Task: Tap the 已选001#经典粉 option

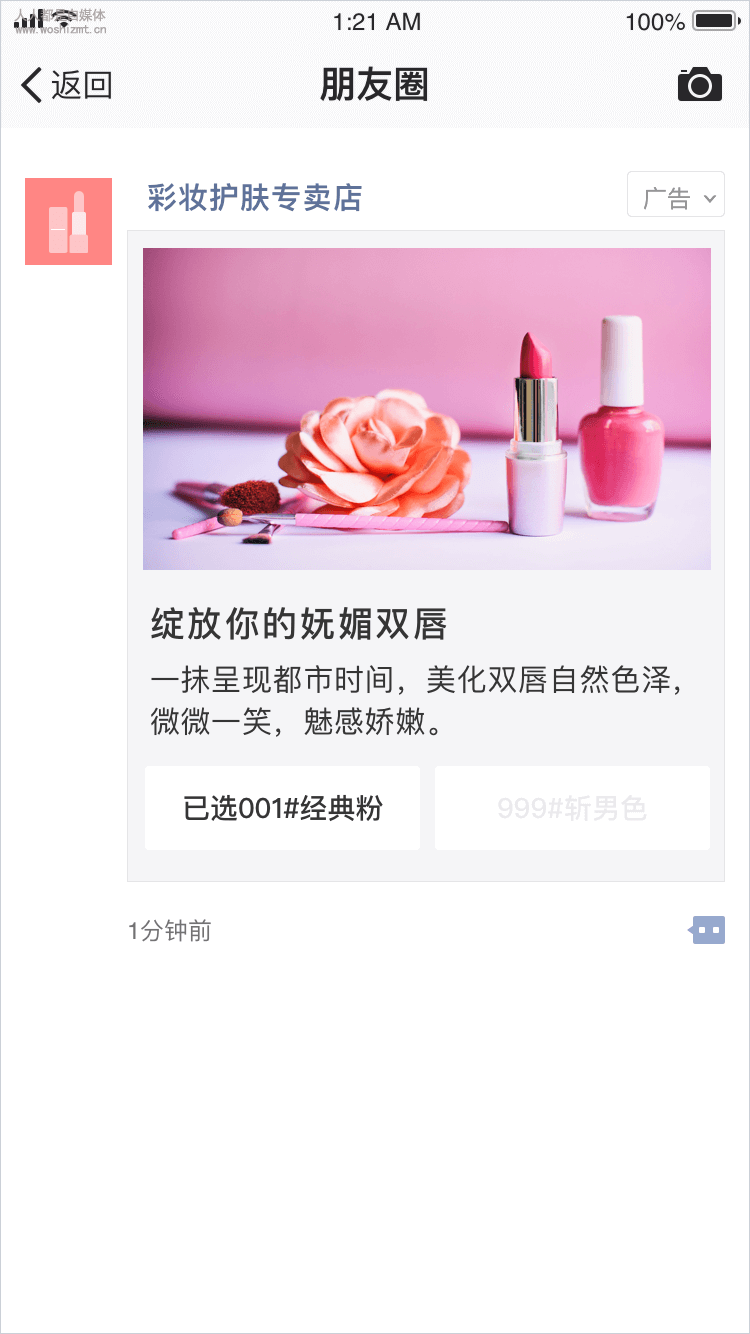Action: click(x=282, y=808)
